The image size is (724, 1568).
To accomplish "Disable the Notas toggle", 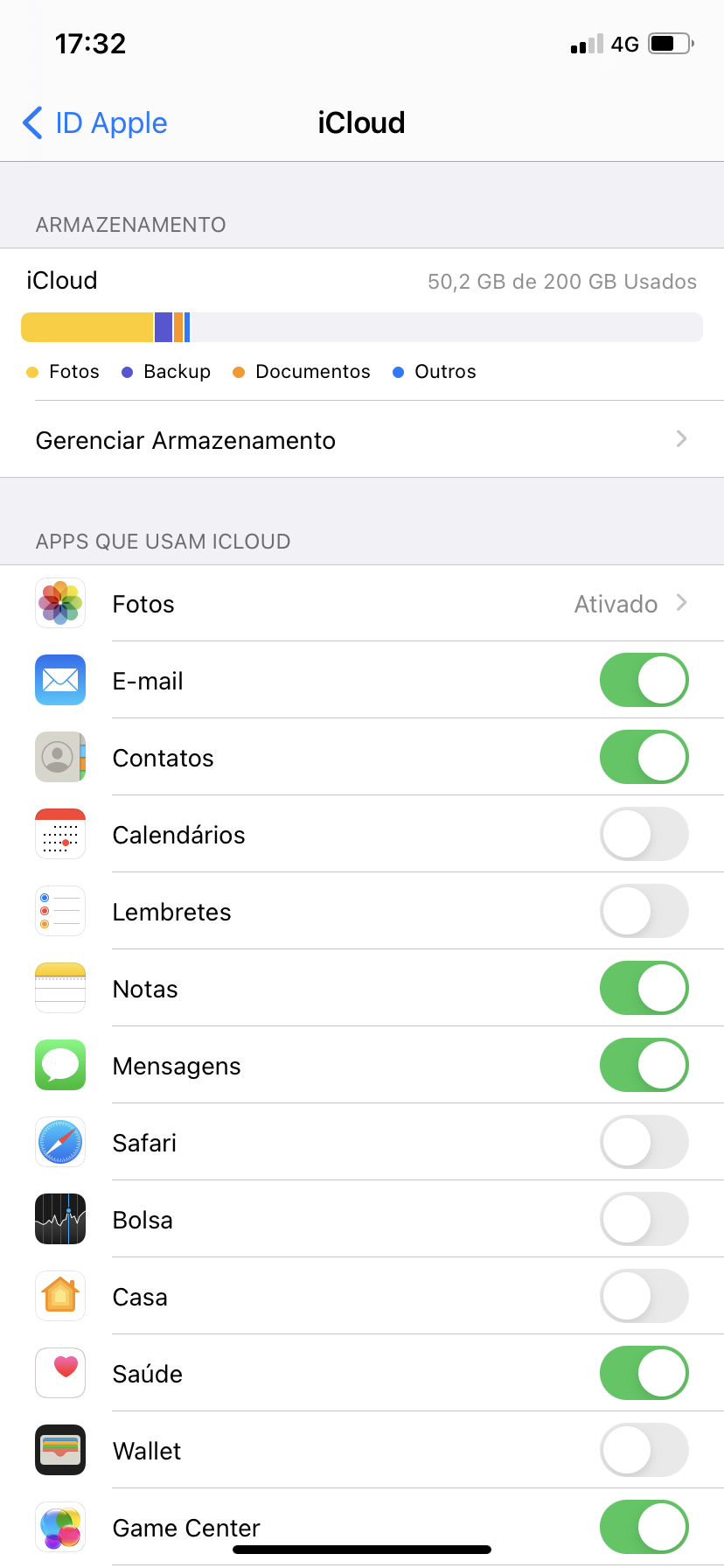I will tap(644, 989).
